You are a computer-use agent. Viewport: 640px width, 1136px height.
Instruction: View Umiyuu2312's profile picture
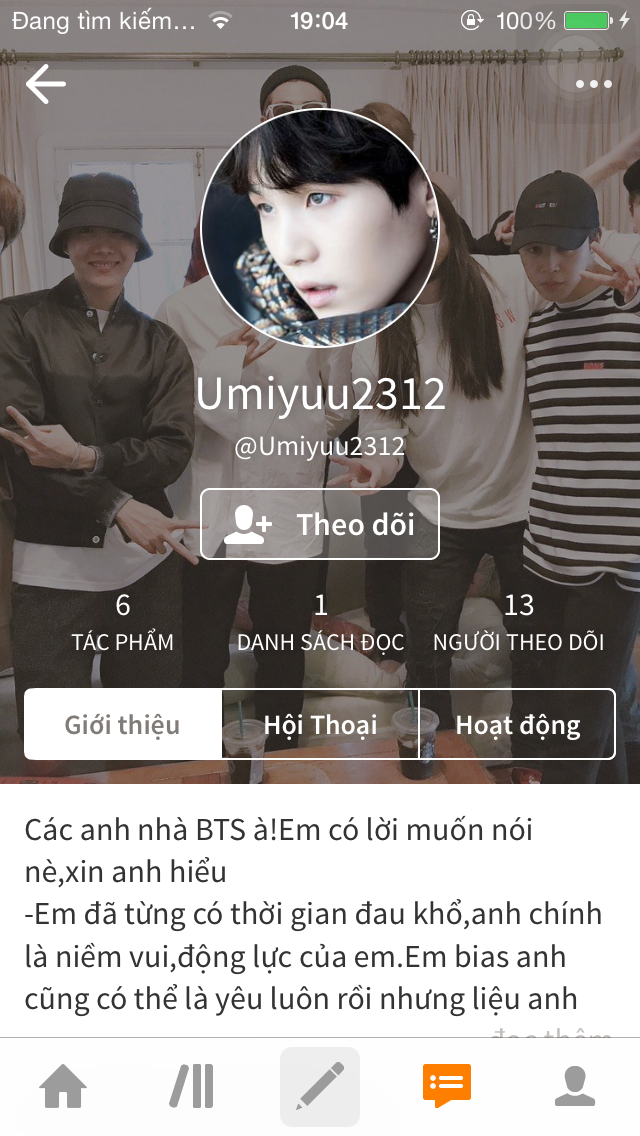tap(320, 229)
